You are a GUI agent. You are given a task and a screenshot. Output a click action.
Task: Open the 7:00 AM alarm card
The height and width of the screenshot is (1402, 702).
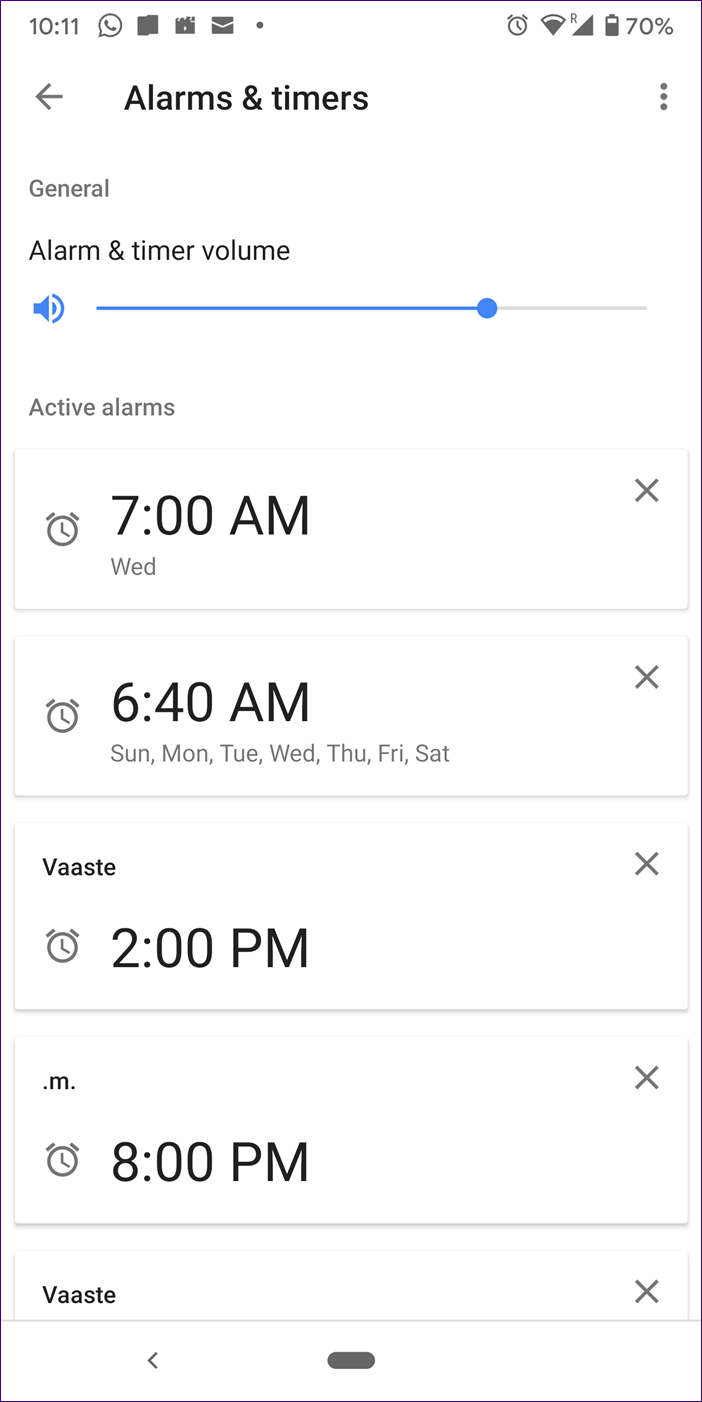[x=300, y=530]
